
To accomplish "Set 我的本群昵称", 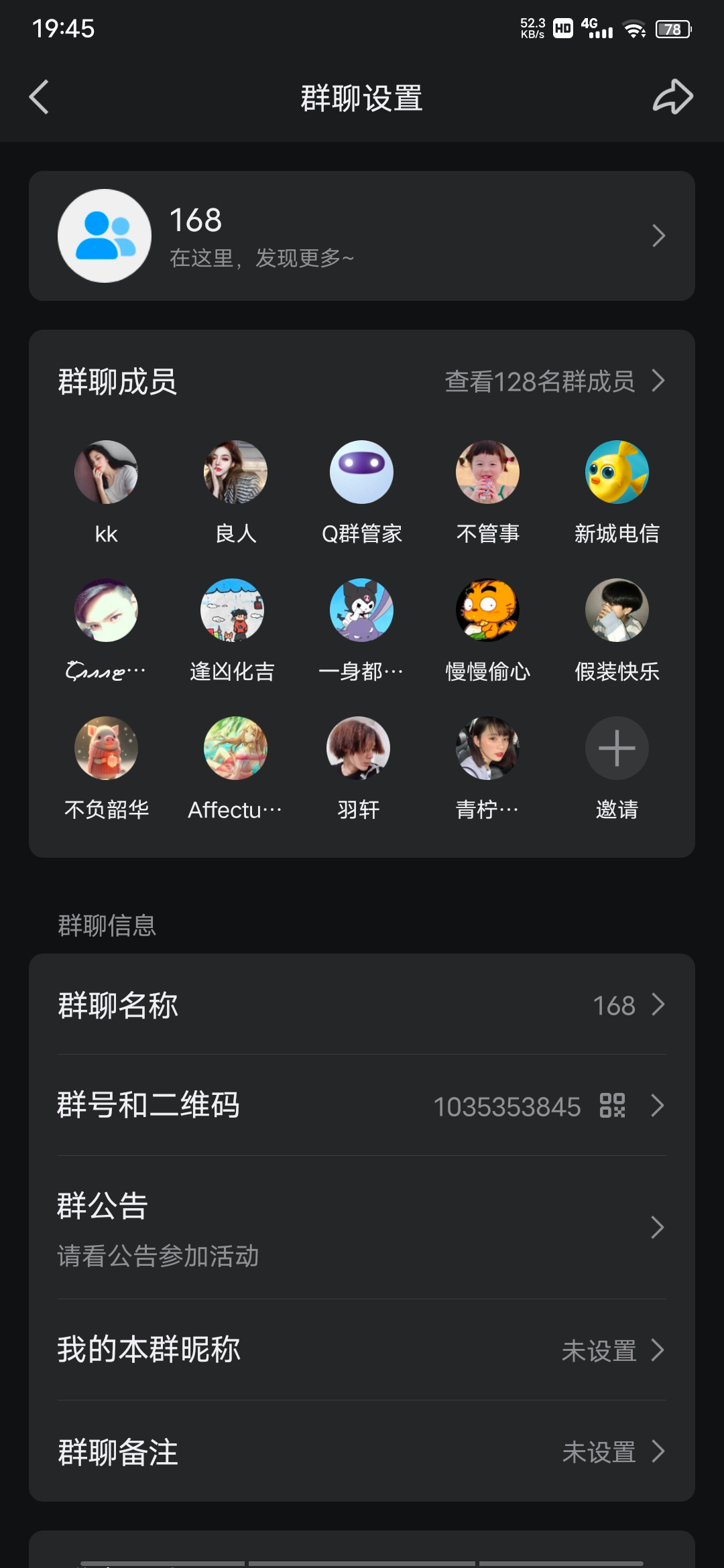I will tap(362, 1350).
